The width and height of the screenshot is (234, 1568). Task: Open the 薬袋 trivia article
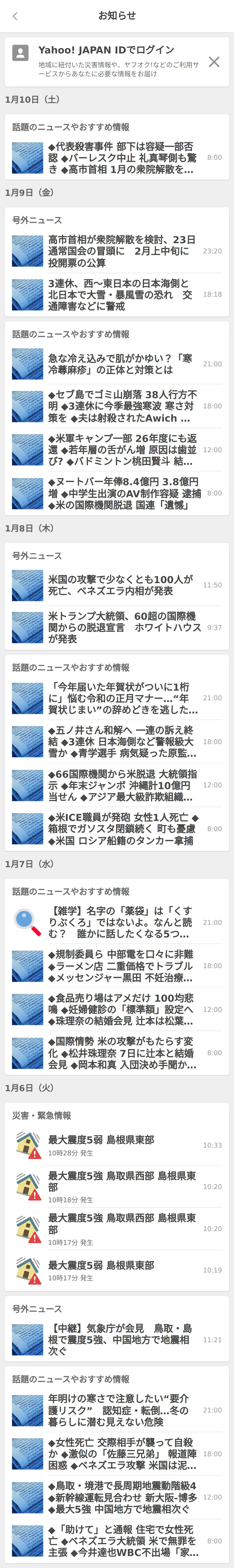coord(122,922)
